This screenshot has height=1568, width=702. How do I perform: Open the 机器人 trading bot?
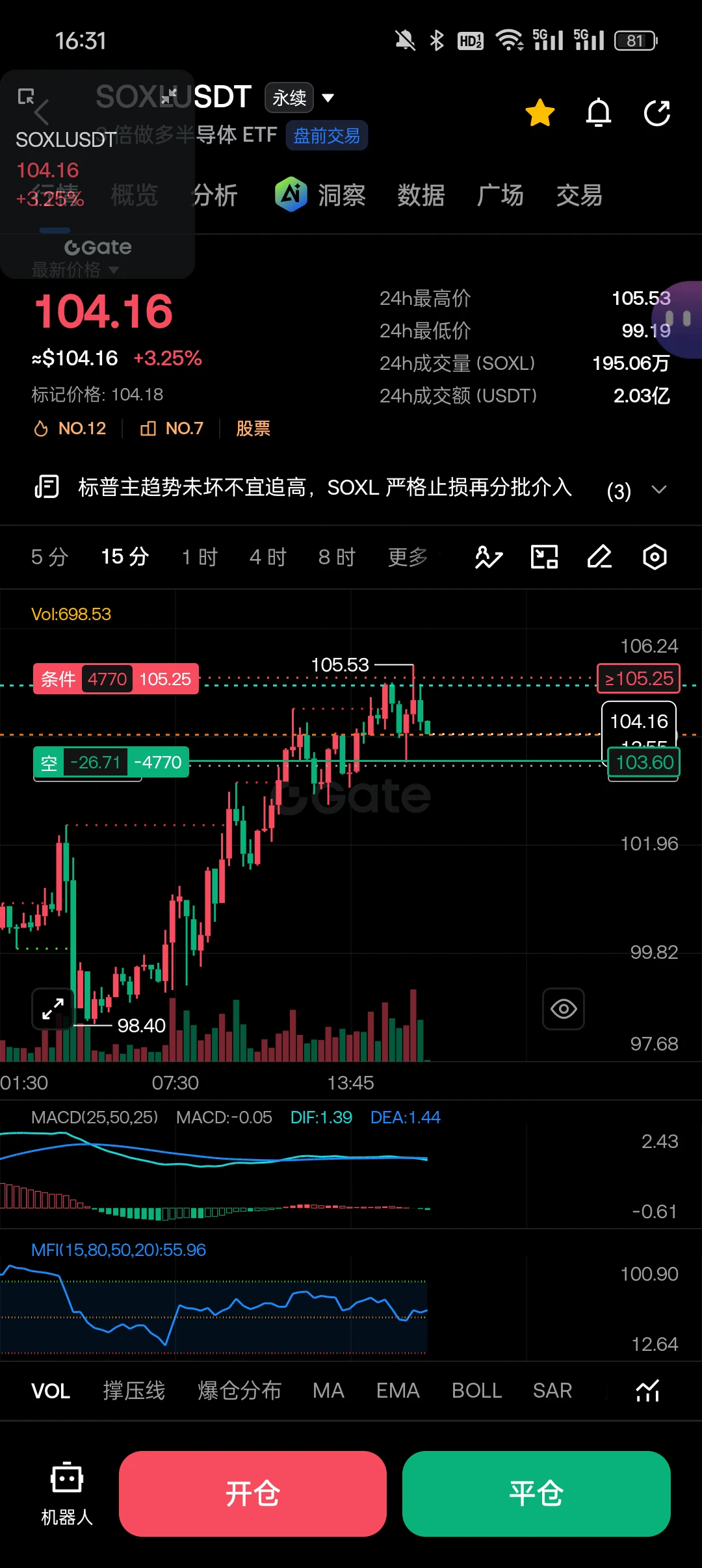[x=67, y=1493]
